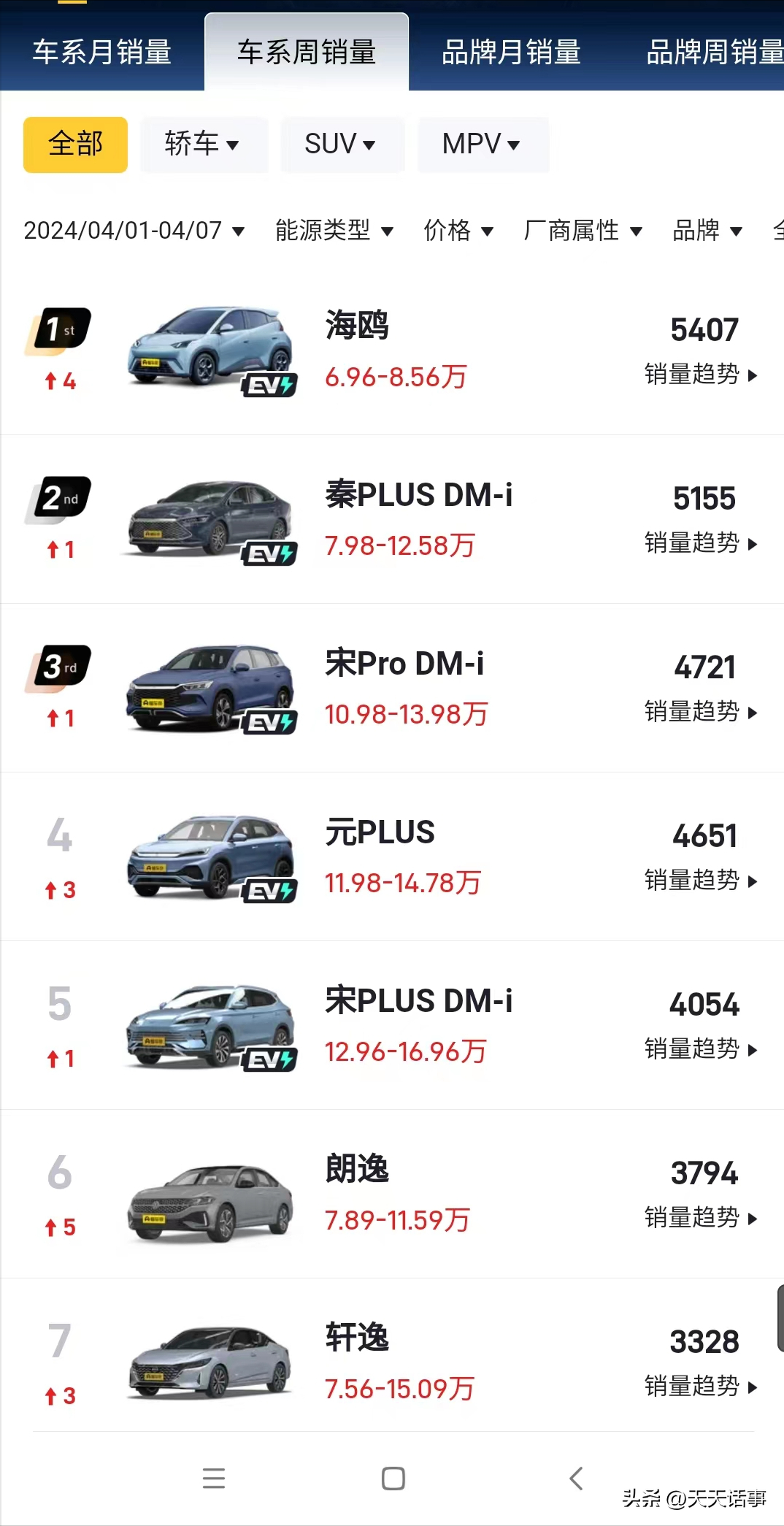Open the 海鸥 car listing
784x1526 pixels.
[x=357, y=326]
